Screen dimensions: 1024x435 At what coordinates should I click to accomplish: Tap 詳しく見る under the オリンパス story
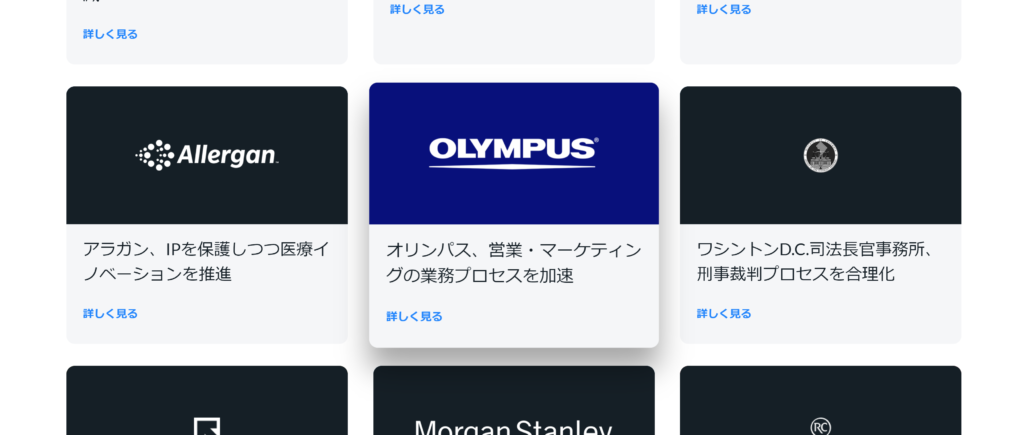click(414, 317)
